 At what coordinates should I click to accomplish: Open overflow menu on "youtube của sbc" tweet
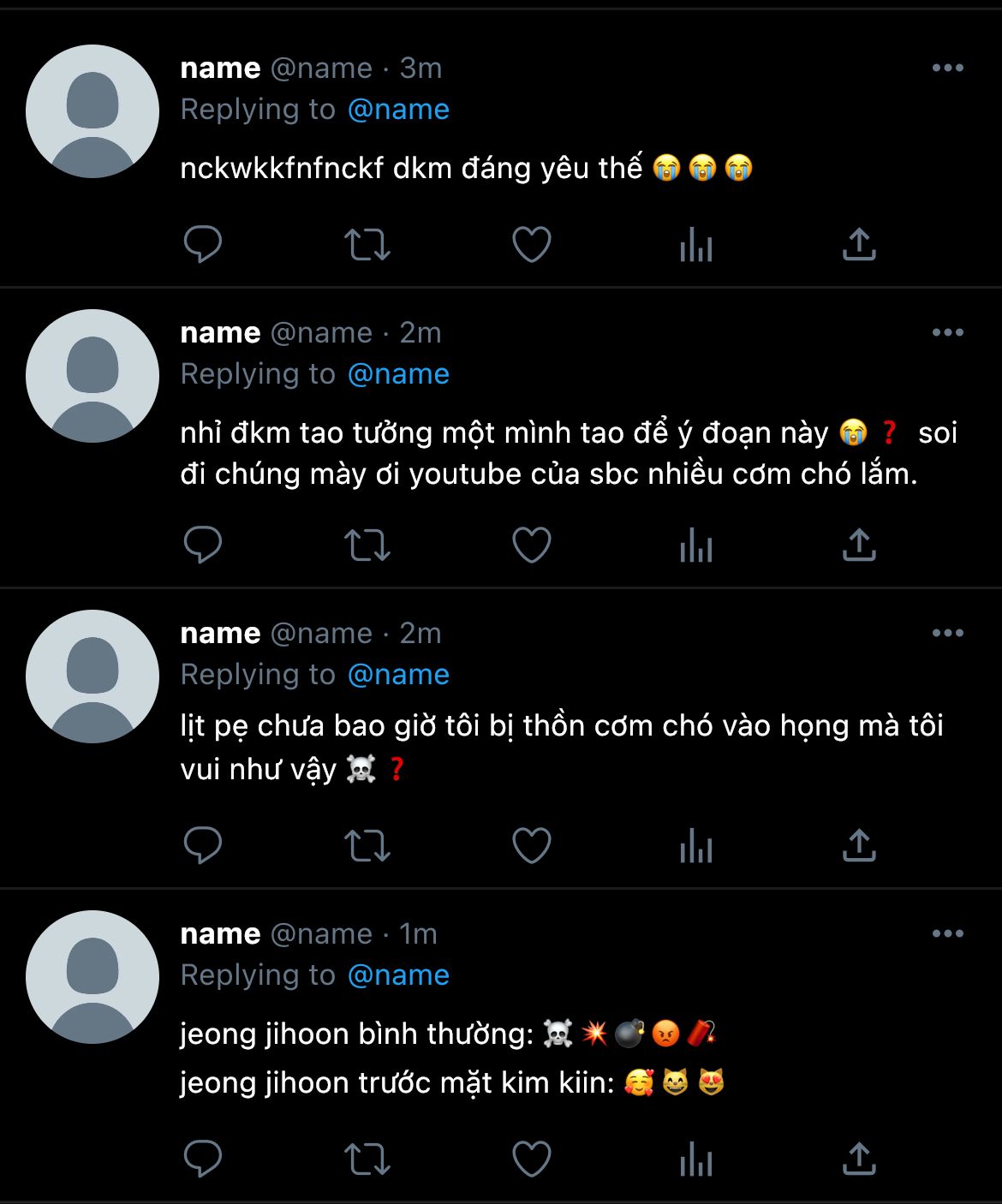coord(947,333)
